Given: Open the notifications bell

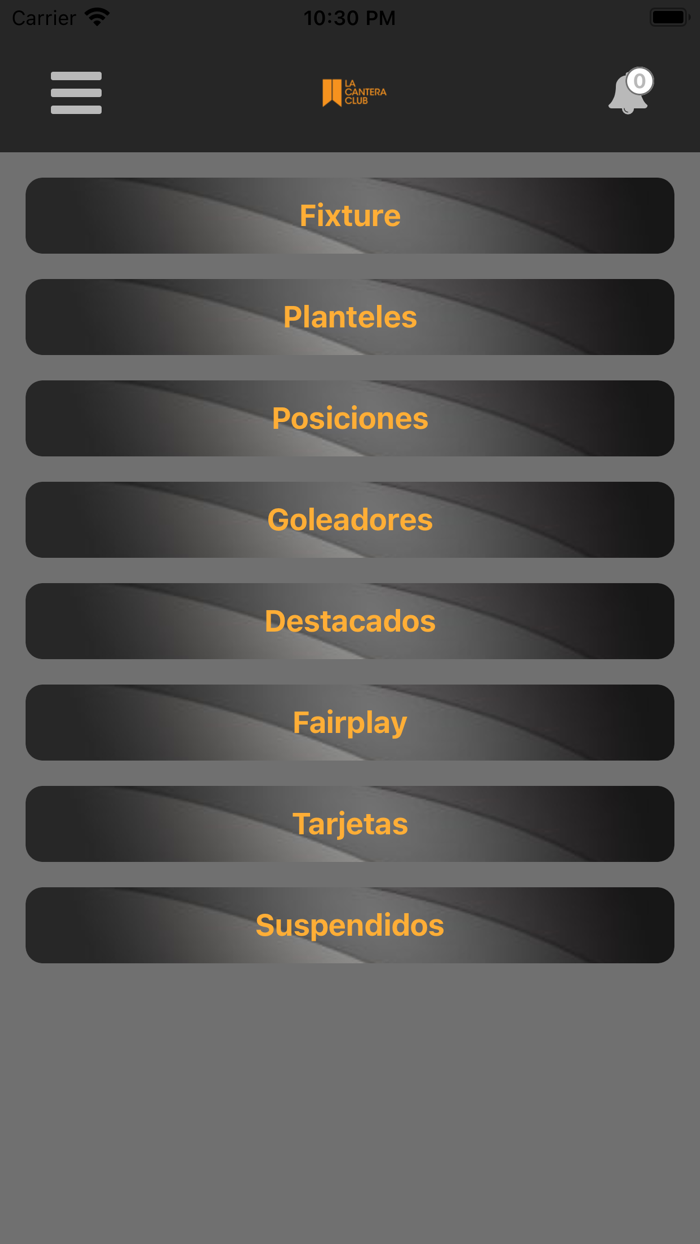Looking at the screenshot, I should point(629,93).
